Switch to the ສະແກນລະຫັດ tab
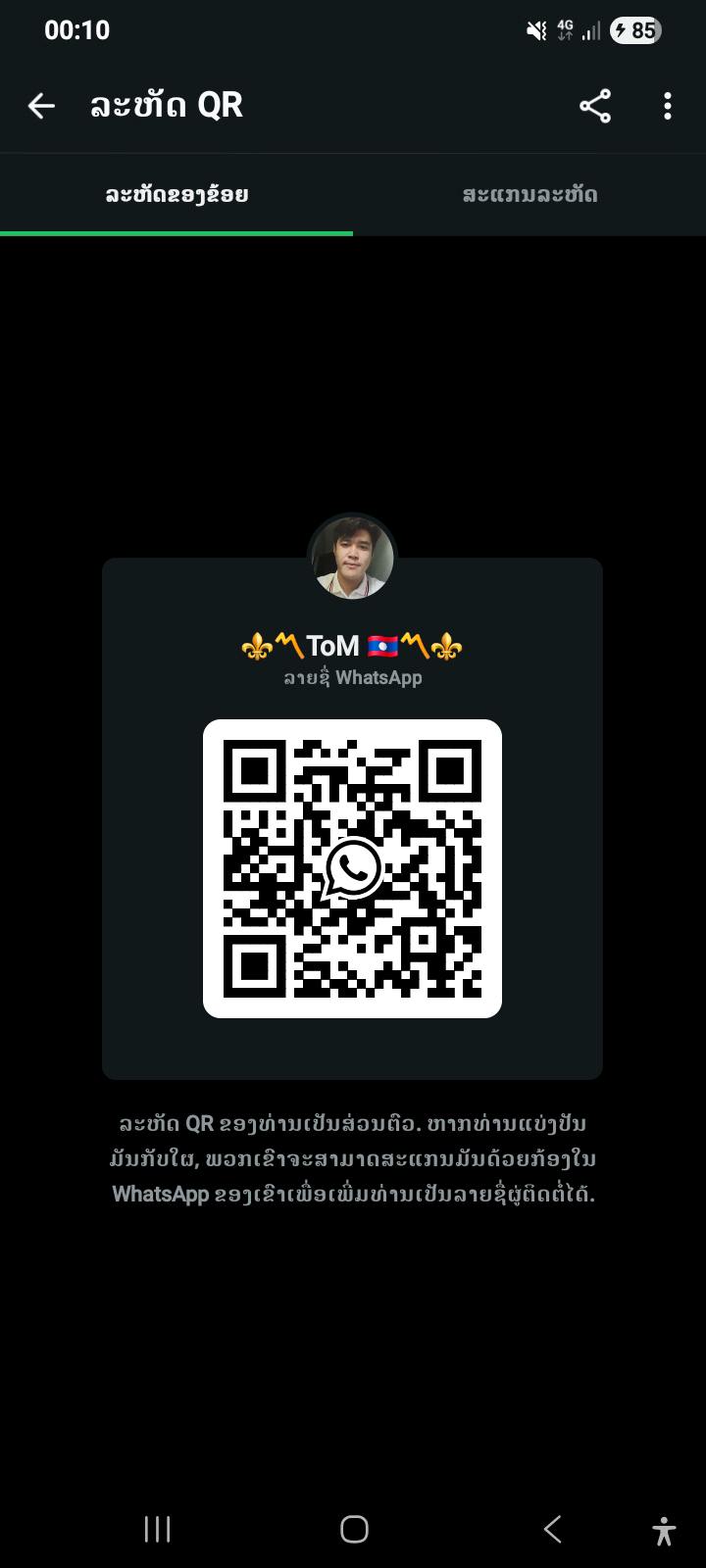The width and height of the screenshot is (706, 1568). click(x=529, y=194)
